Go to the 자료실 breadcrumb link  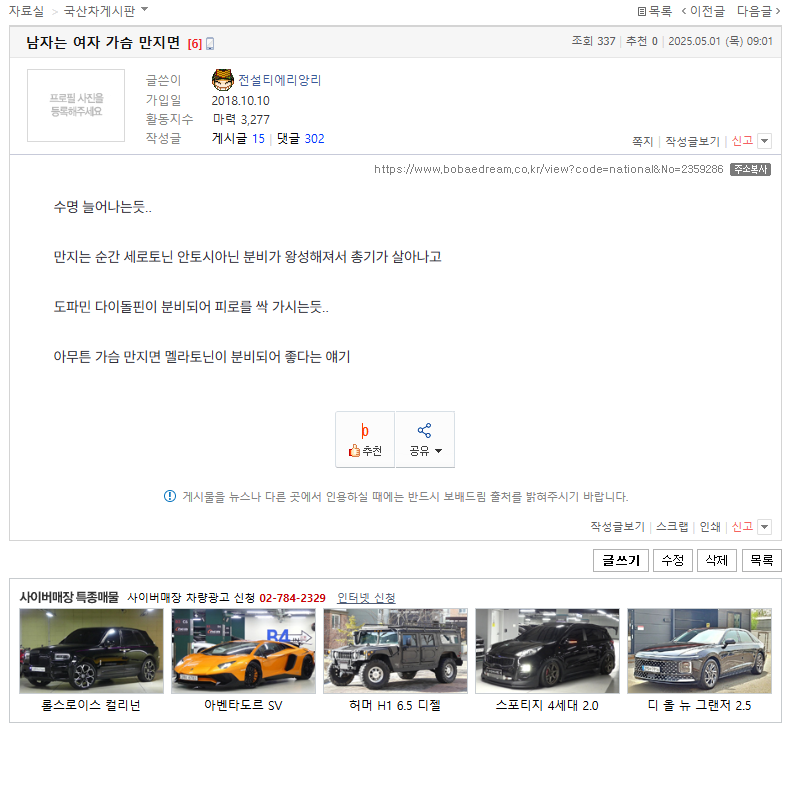click(x=26, y=11)
